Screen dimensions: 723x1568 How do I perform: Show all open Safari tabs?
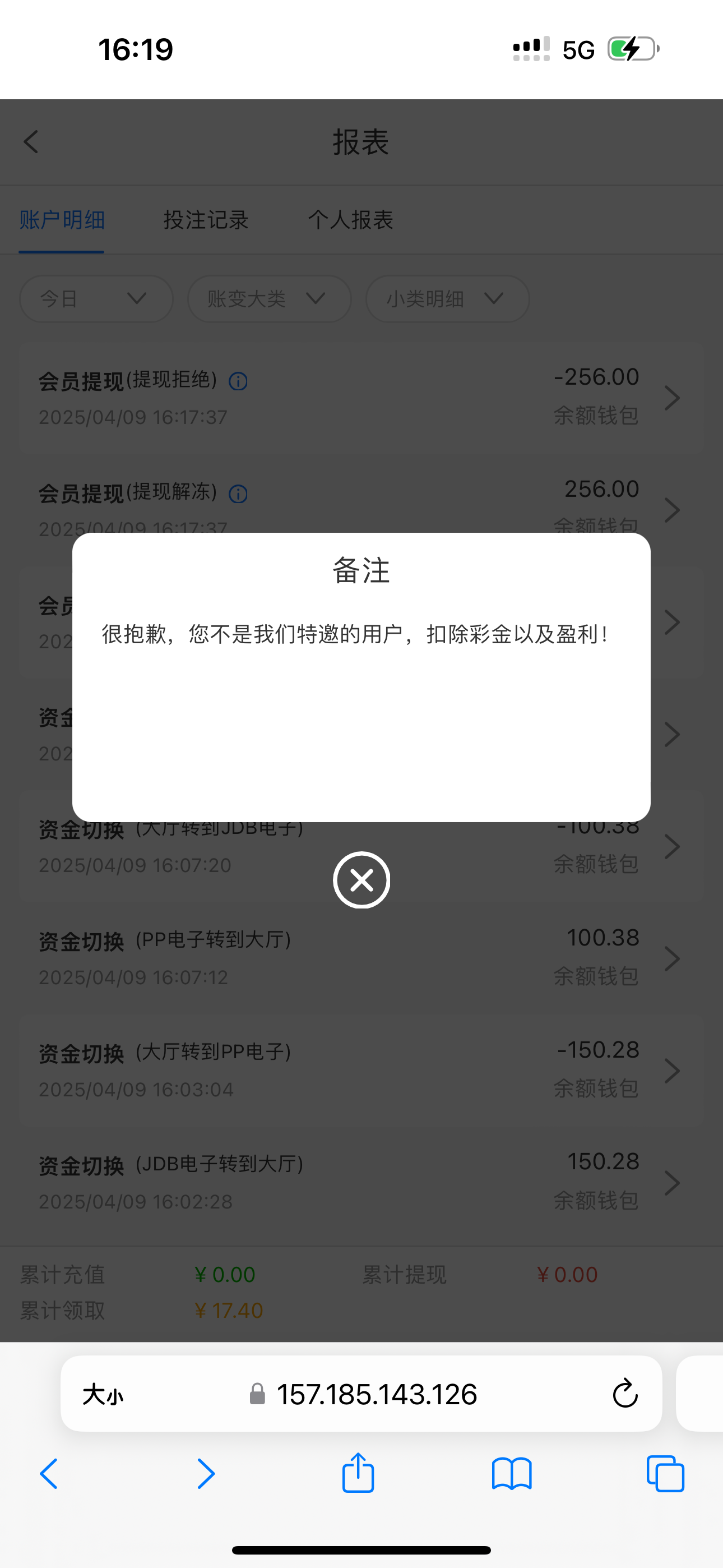click(x=665, y=1474)
